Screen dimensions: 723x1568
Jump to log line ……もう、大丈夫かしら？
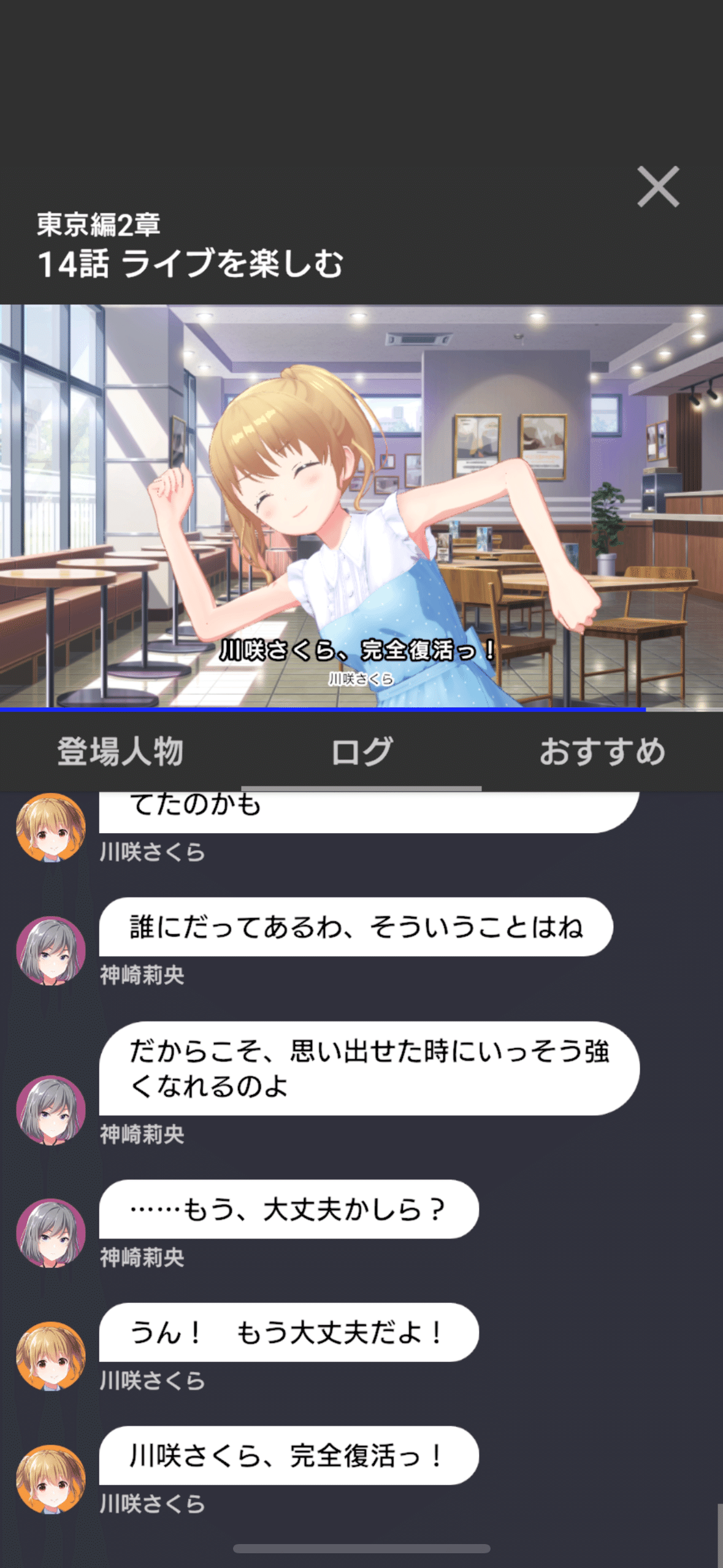(288, 1209)
